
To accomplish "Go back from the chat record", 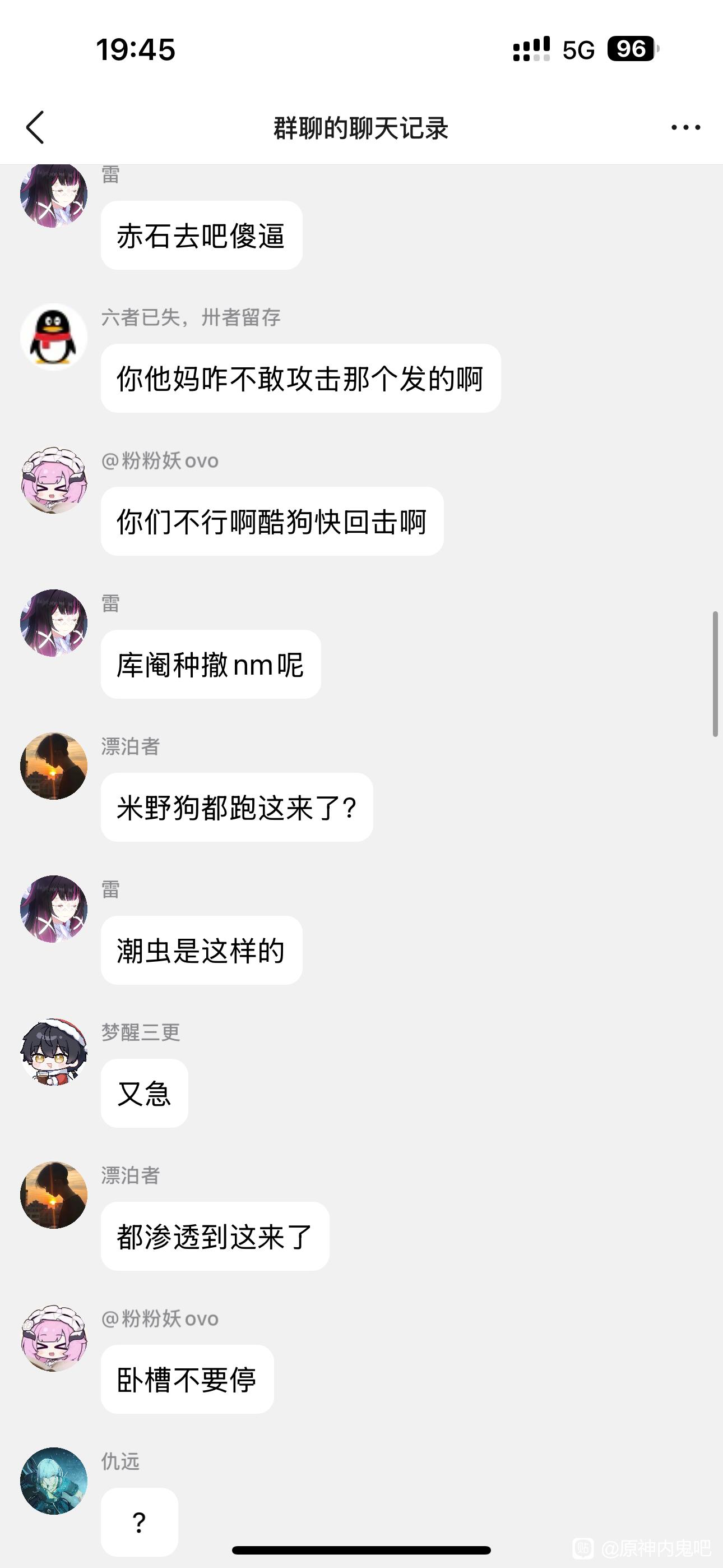I will (x=35, y=127).
